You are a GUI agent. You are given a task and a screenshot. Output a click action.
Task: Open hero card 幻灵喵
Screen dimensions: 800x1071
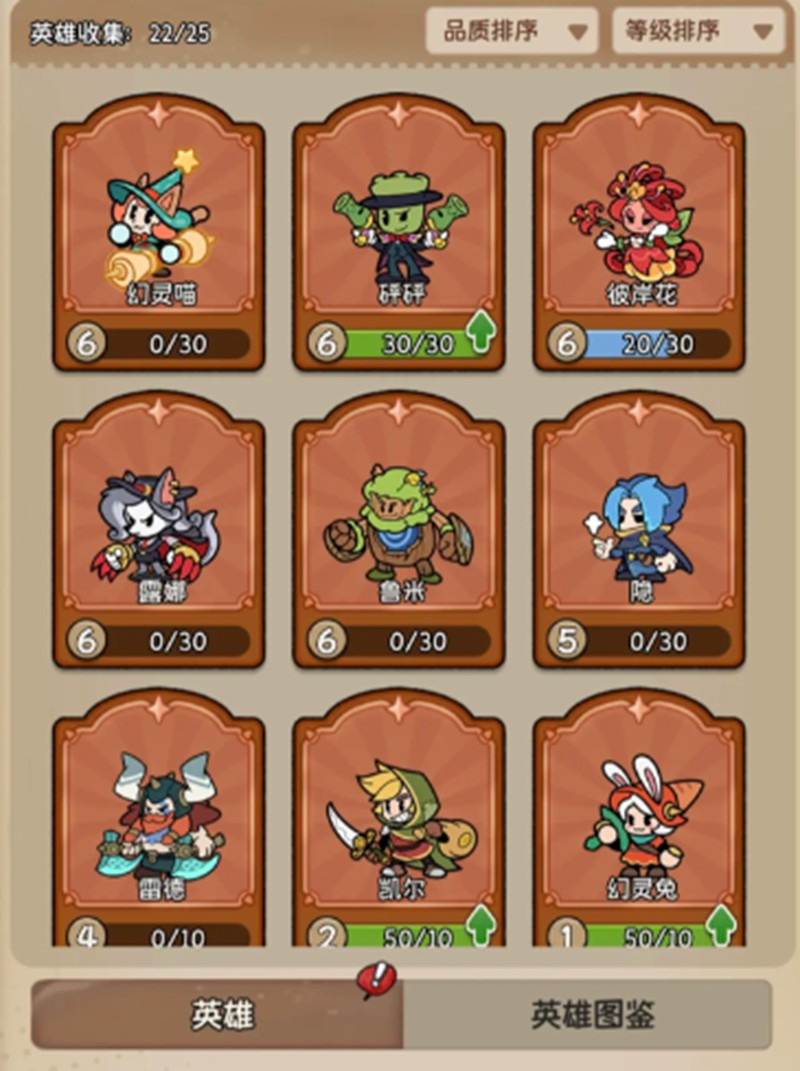158,230
